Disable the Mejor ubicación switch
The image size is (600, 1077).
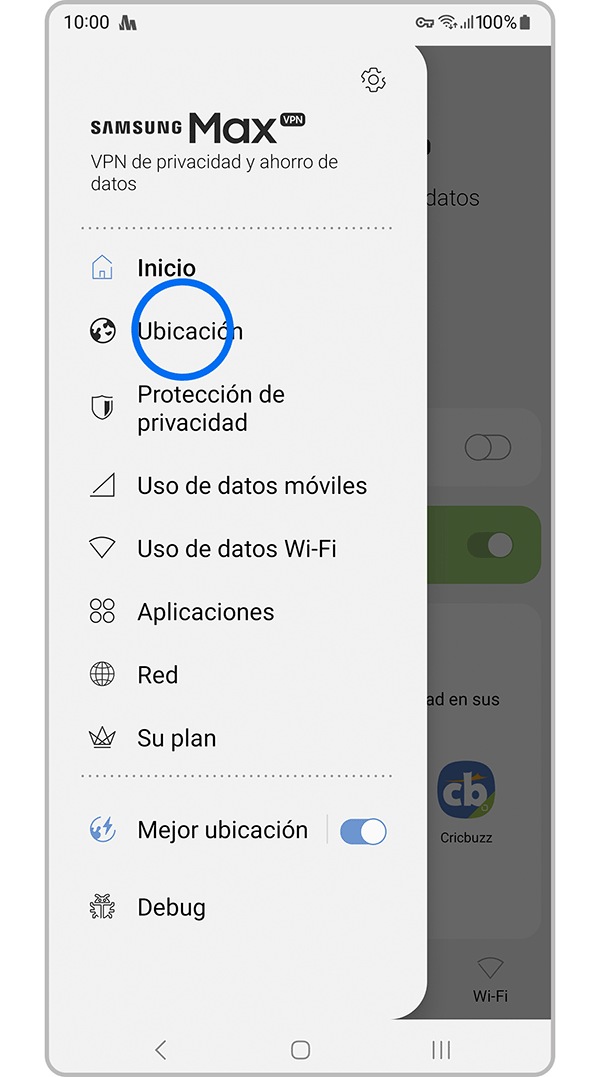[362, 831]
